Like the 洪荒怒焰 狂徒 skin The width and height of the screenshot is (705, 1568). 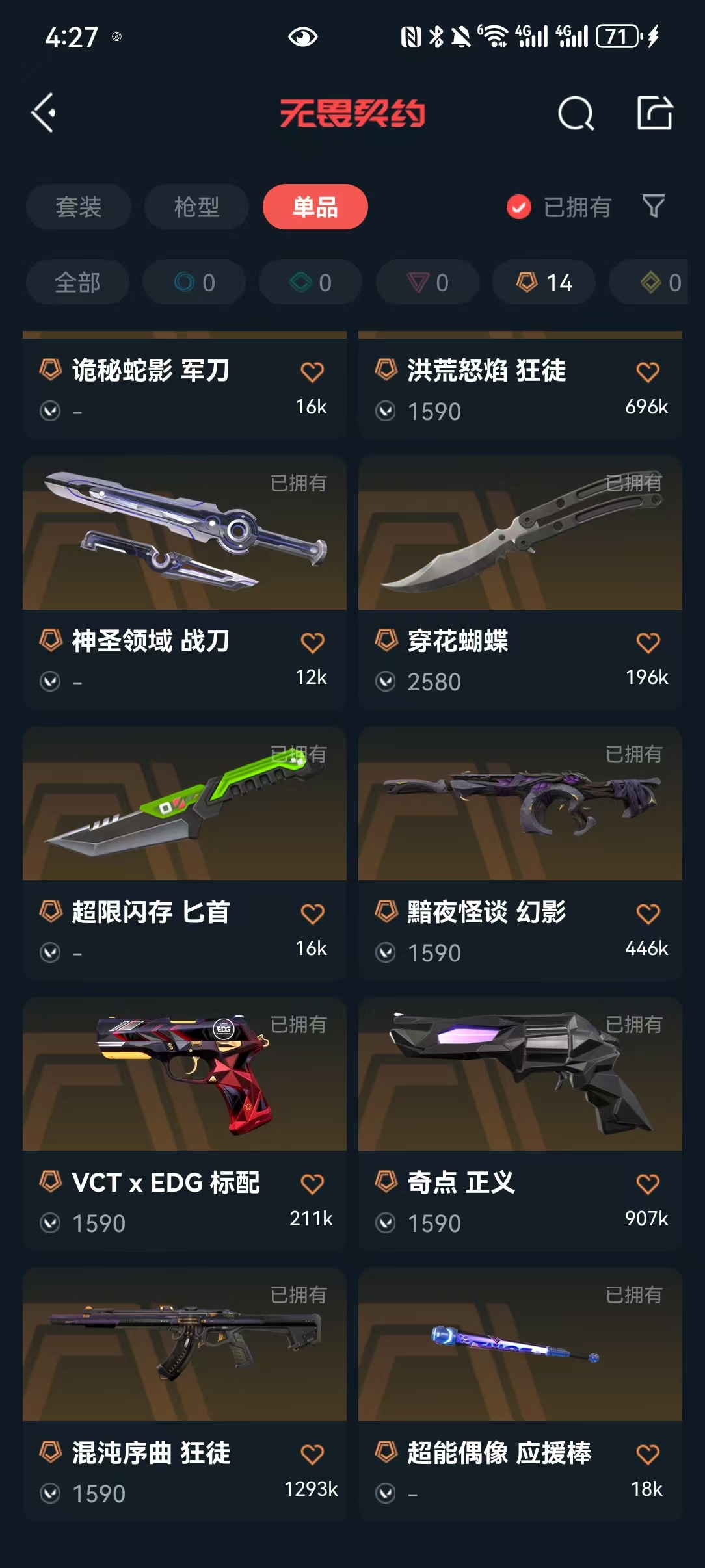point(648,372)
